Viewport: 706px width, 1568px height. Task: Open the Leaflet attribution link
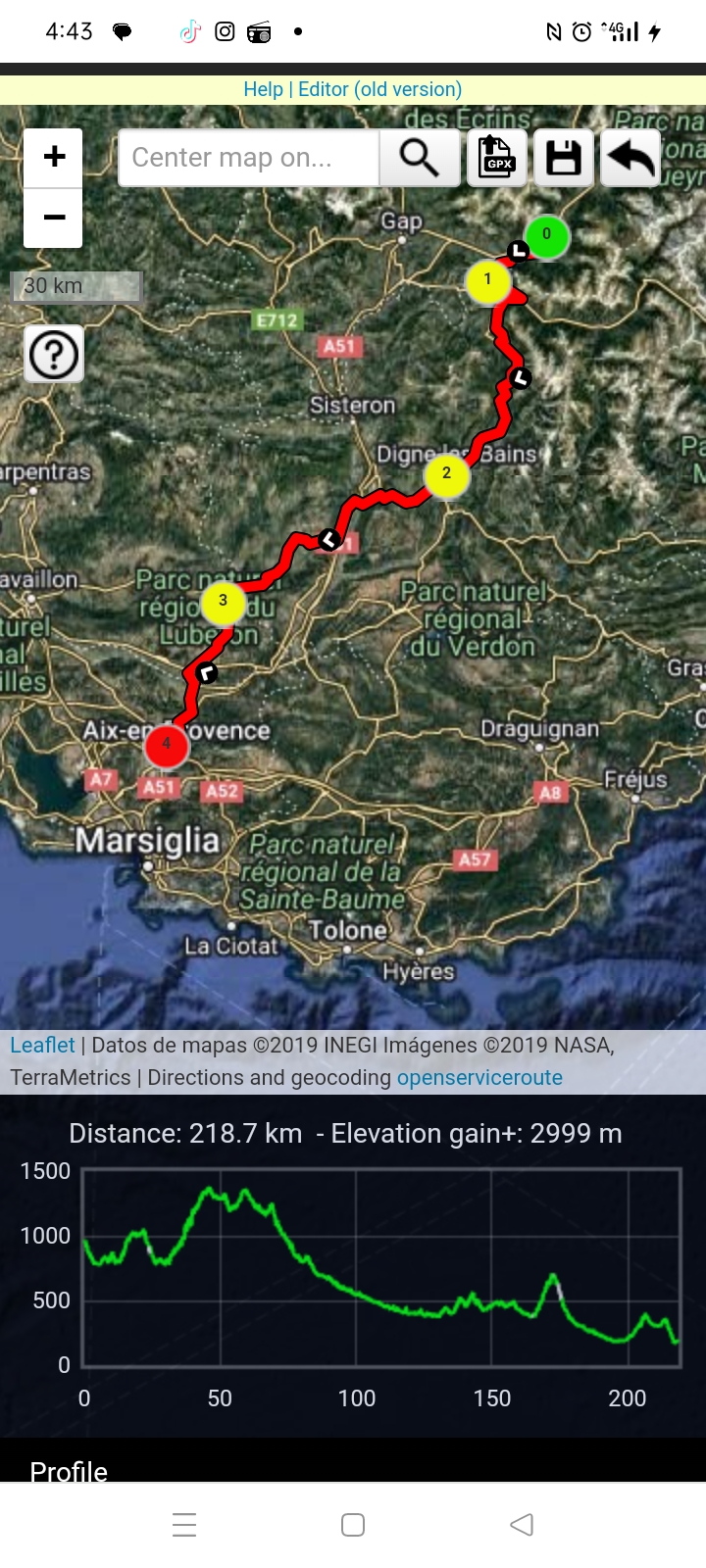pos(42,1046)
